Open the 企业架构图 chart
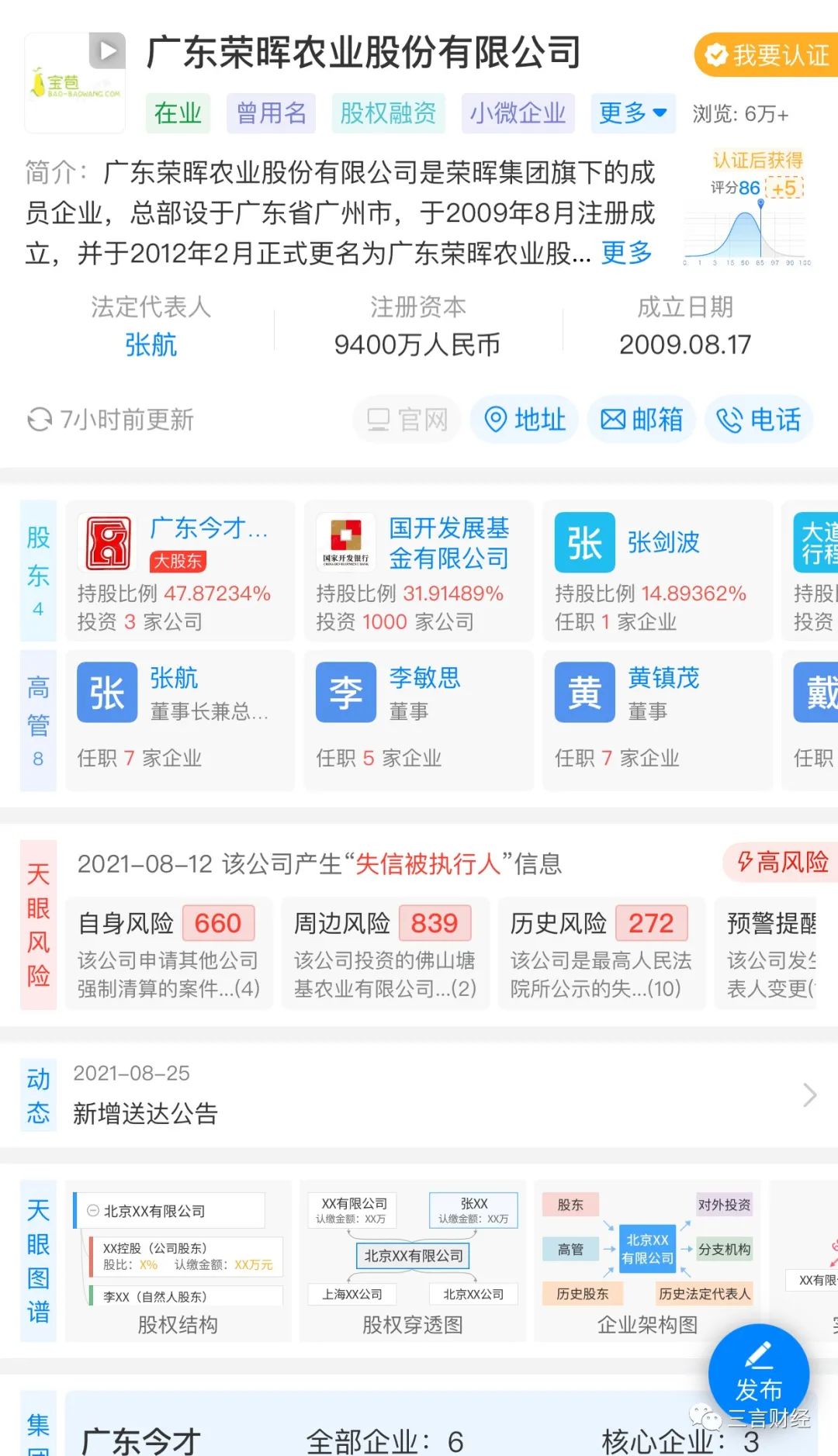This screenshot has width=838, height=1456. [647, 1261]
